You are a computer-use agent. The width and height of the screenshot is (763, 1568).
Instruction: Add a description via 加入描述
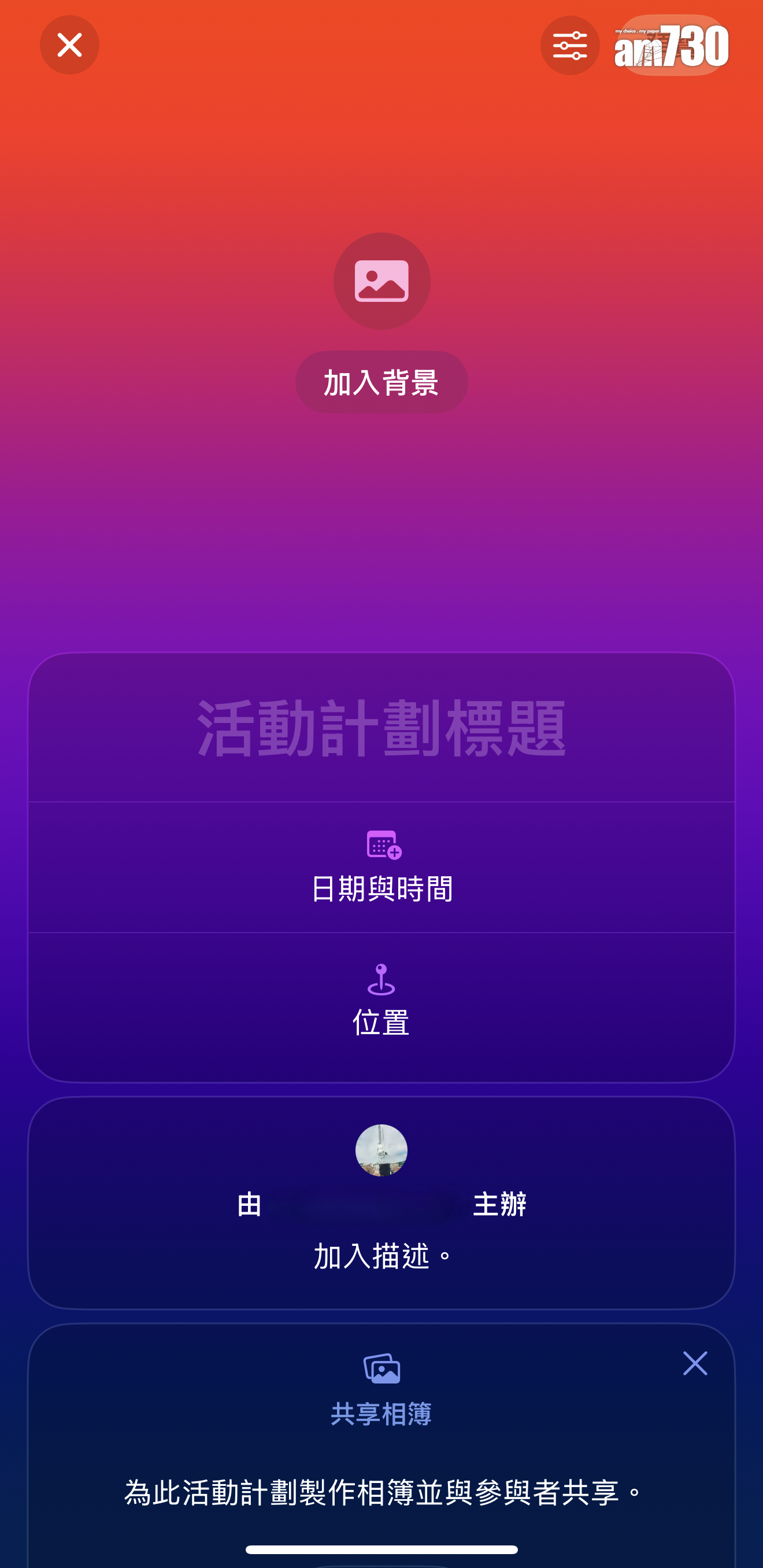click(381, 1256)
